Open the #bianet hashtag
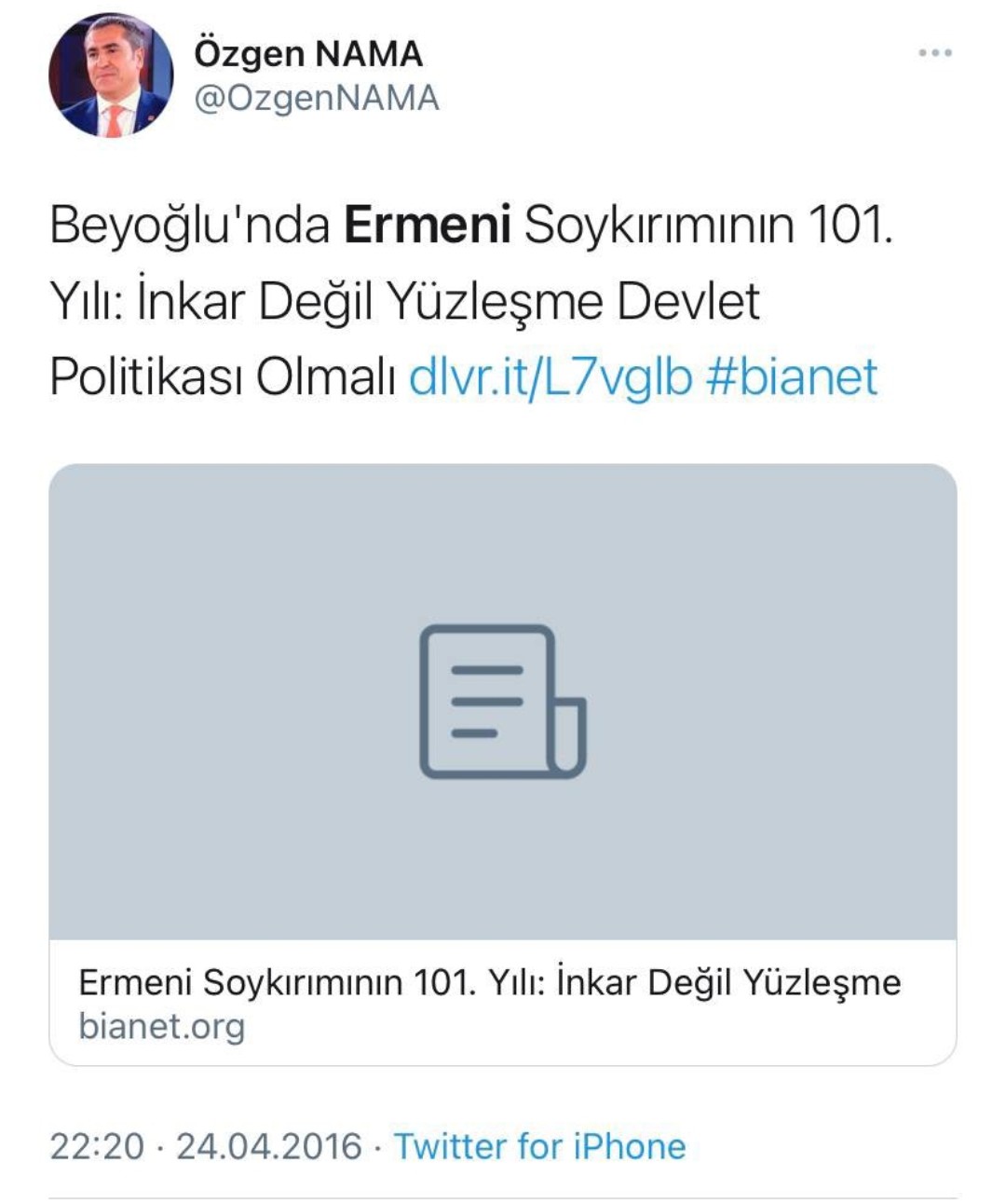The height and width of the screenshot is (1204, 1006). (792, 377)
